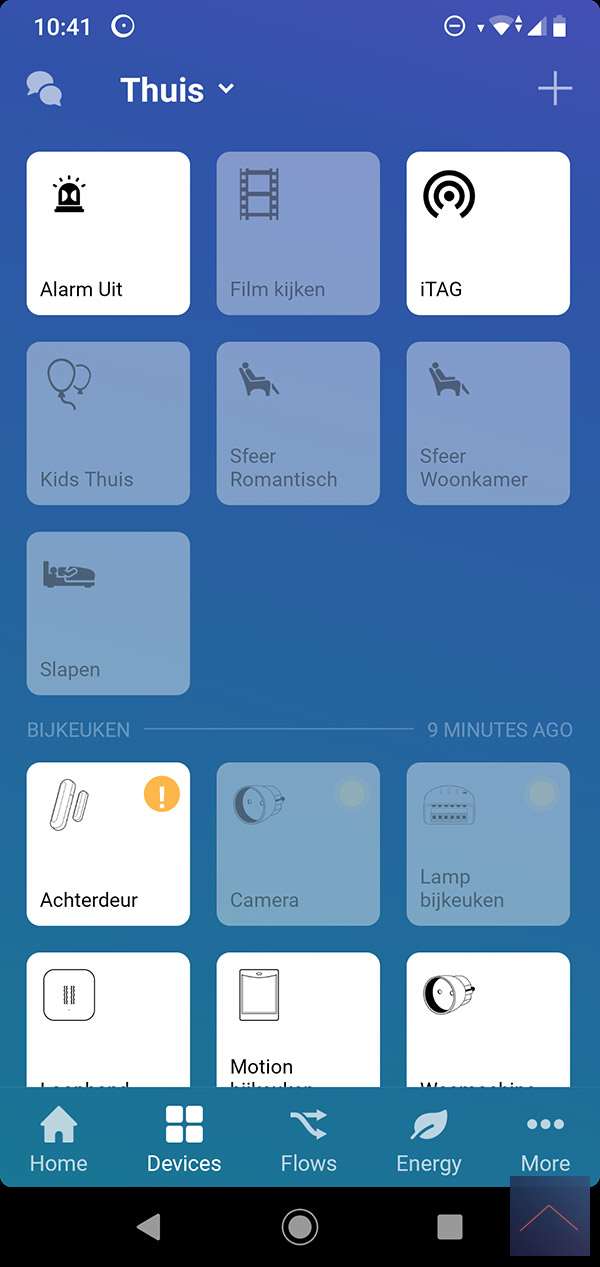
Task: Expand the Thuis home dropdown
Action: [x=177, y=90]
